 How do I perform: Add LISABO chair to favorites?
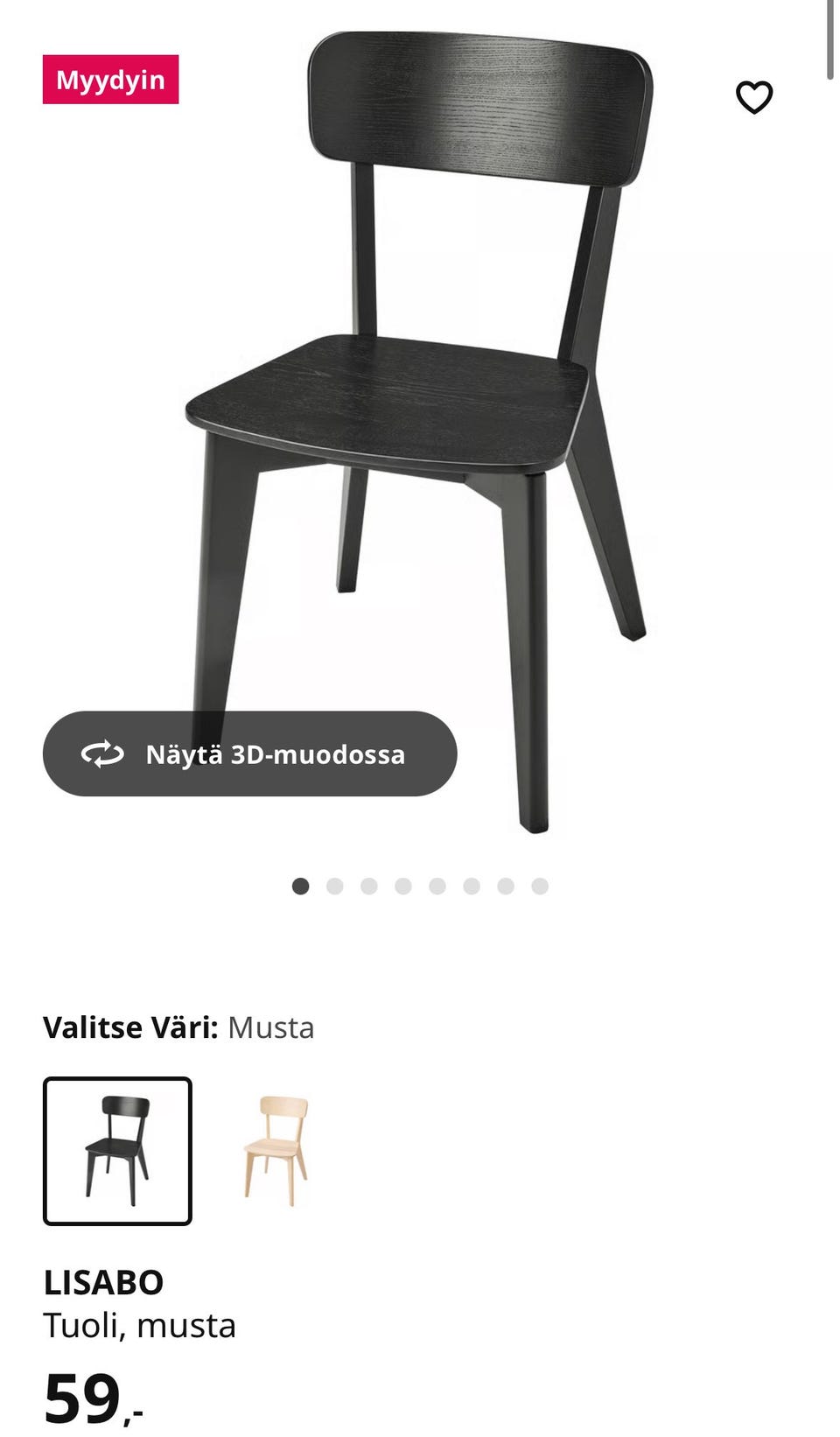point(753,97)
